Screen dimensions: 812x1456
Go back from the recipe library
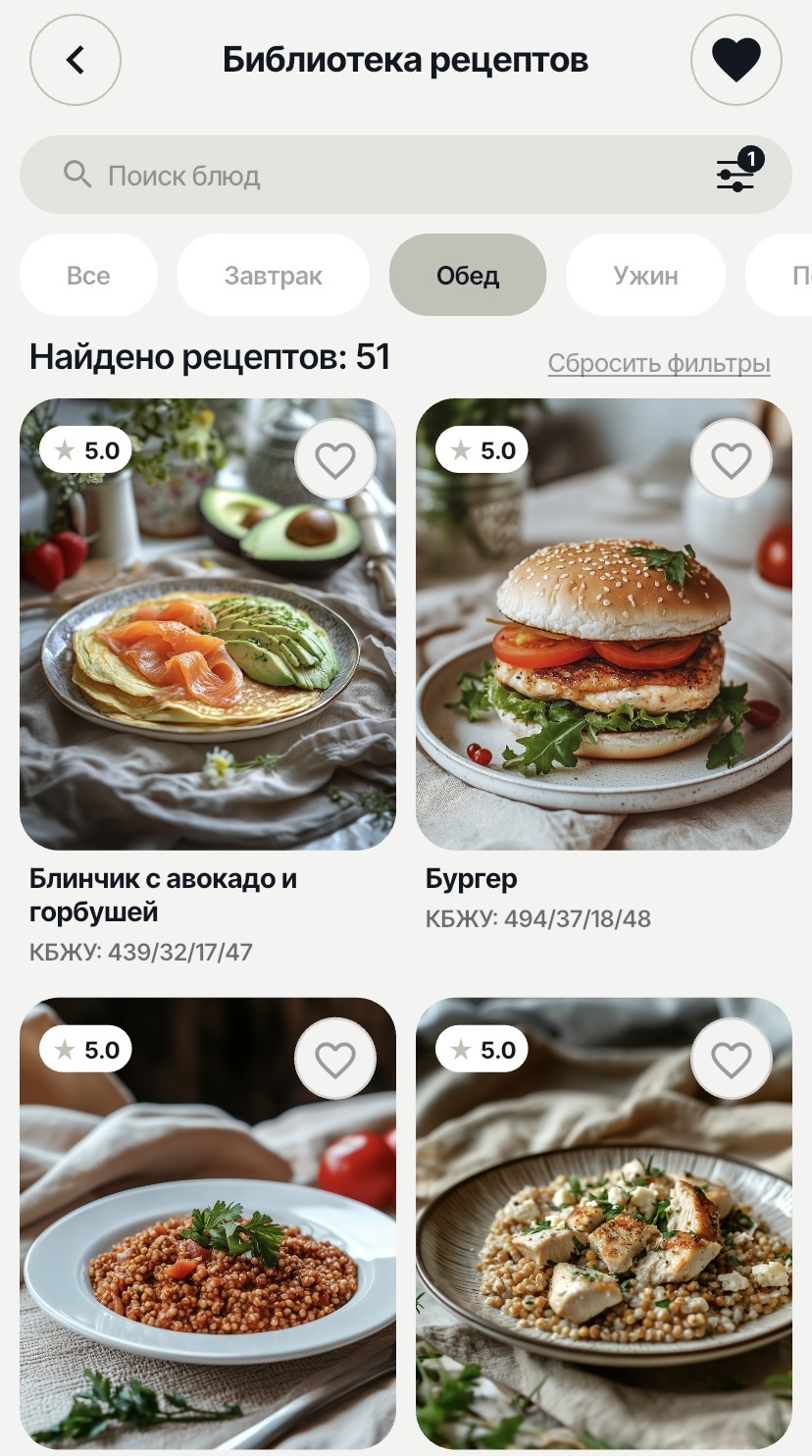(x=76, y=60)
